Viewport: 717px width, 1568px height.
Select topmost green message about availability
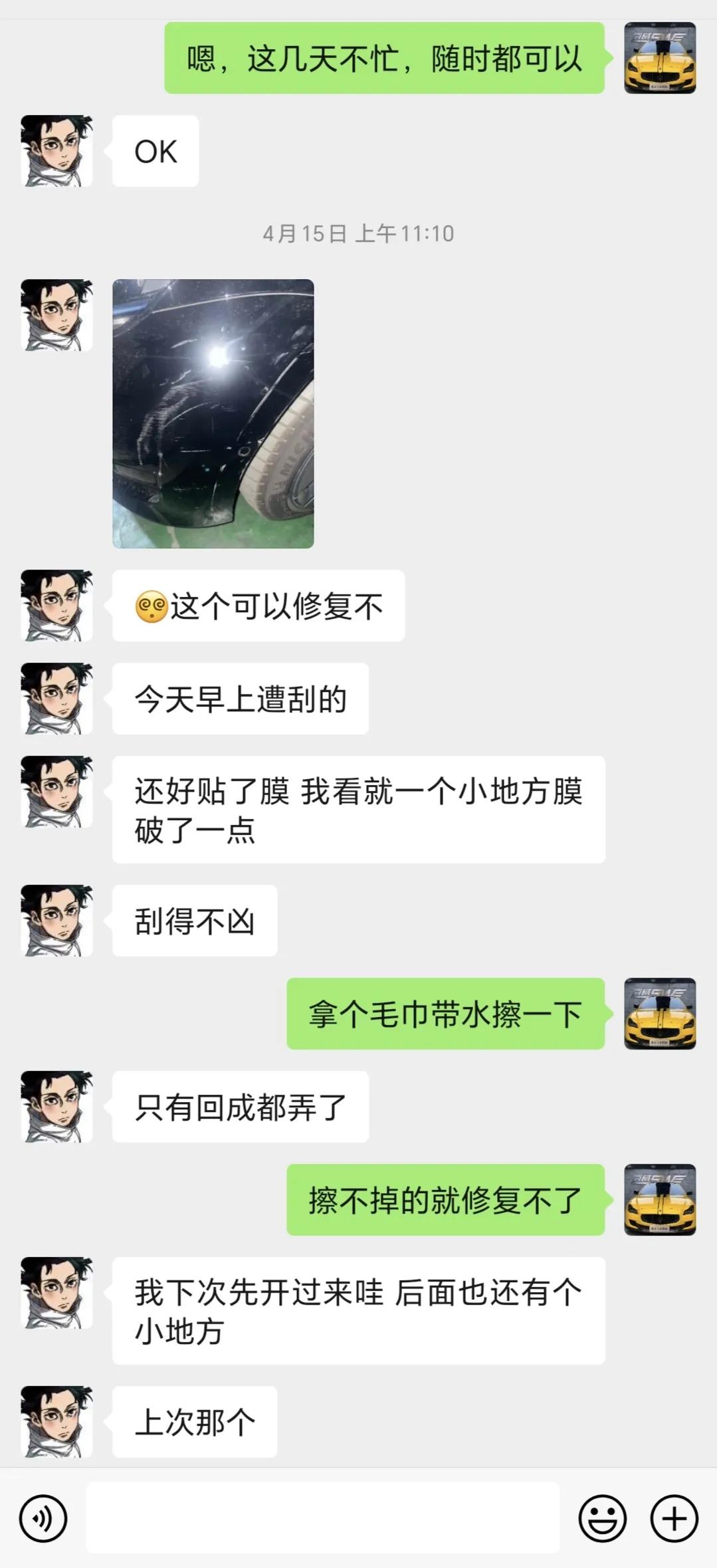pyautogui.click(x=385, y=58)
